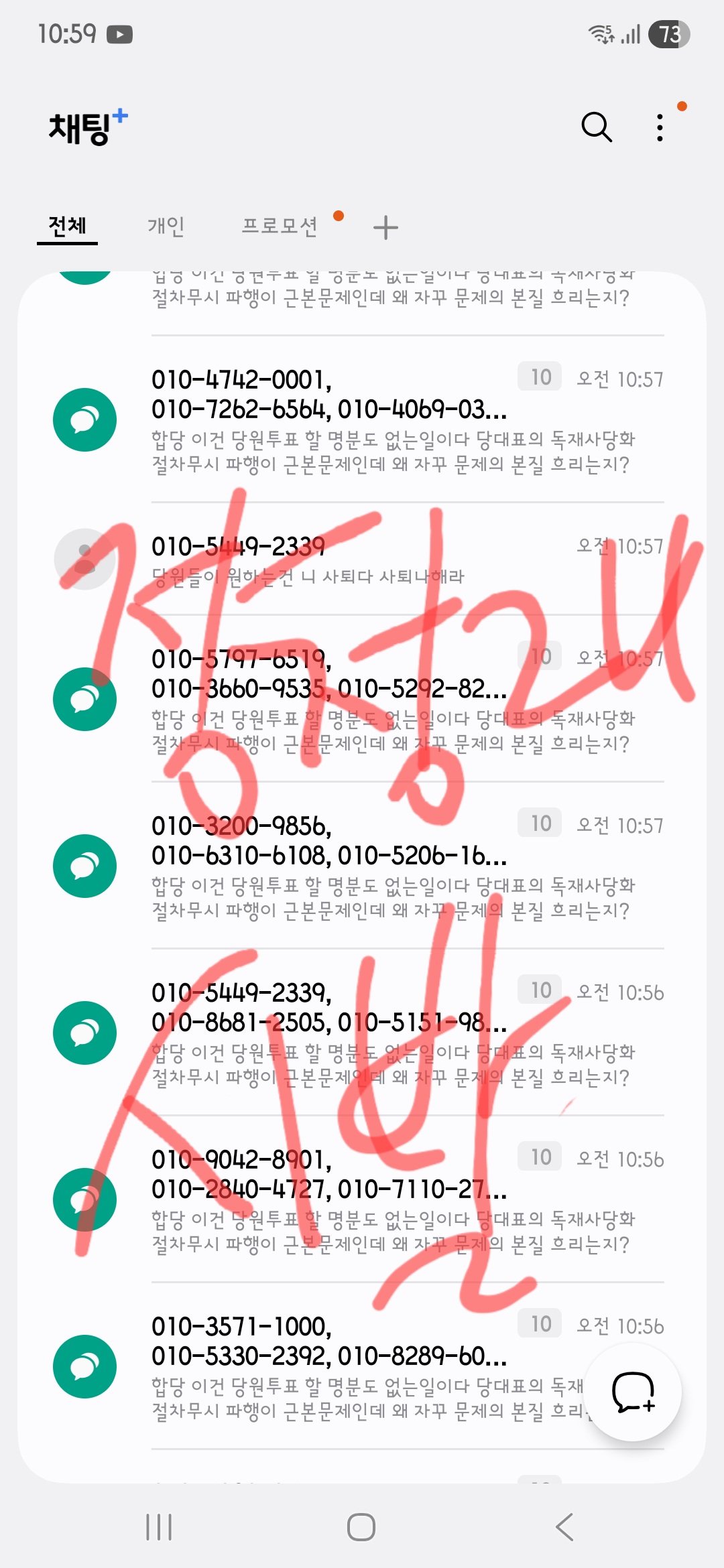This screenshot has height=1568, width=724.
Task: Select the 전체 tab
Action: point(67,226)
